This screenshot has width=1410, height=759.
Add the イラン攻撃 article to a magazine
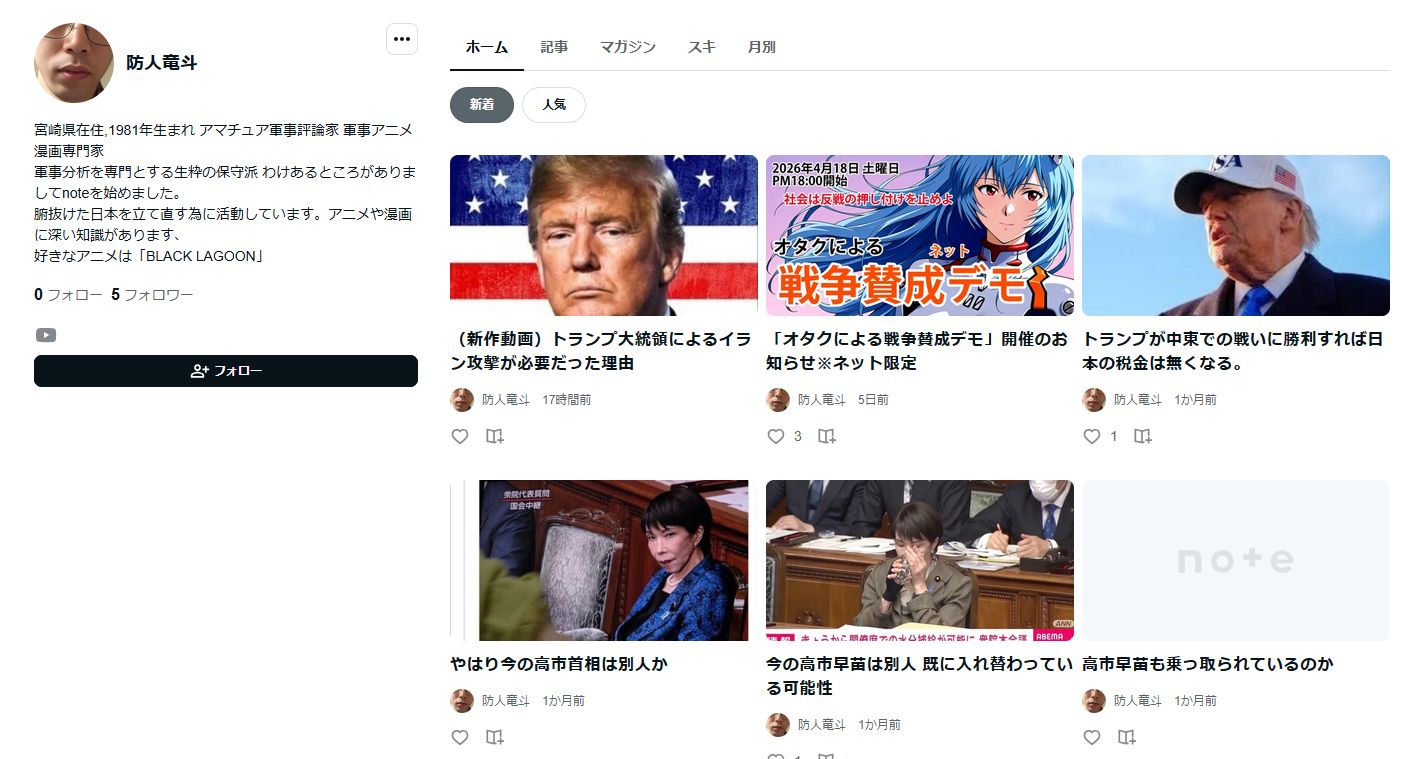pos(495,436)
